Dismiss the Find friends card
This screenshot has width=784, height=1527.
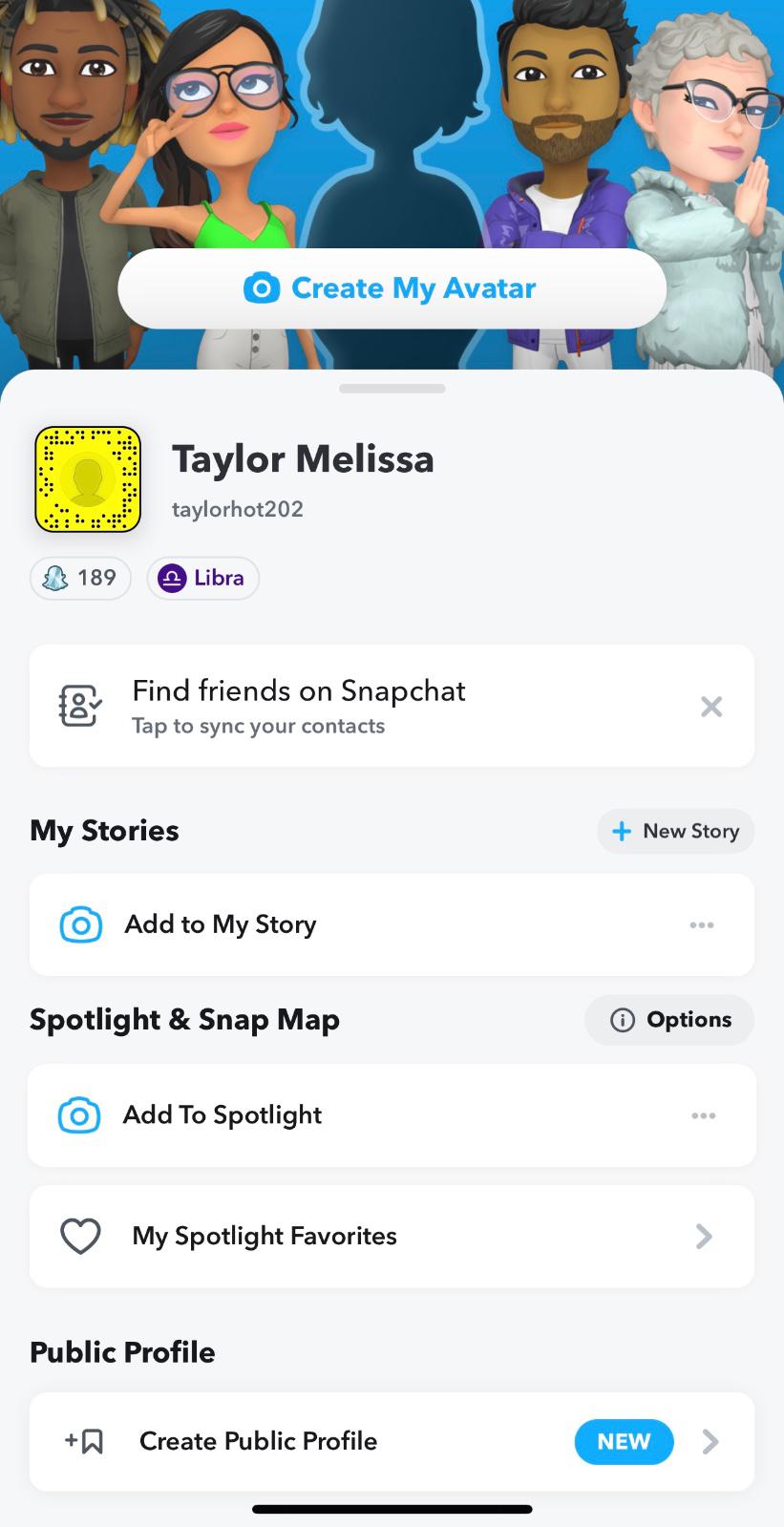[711, 707]
